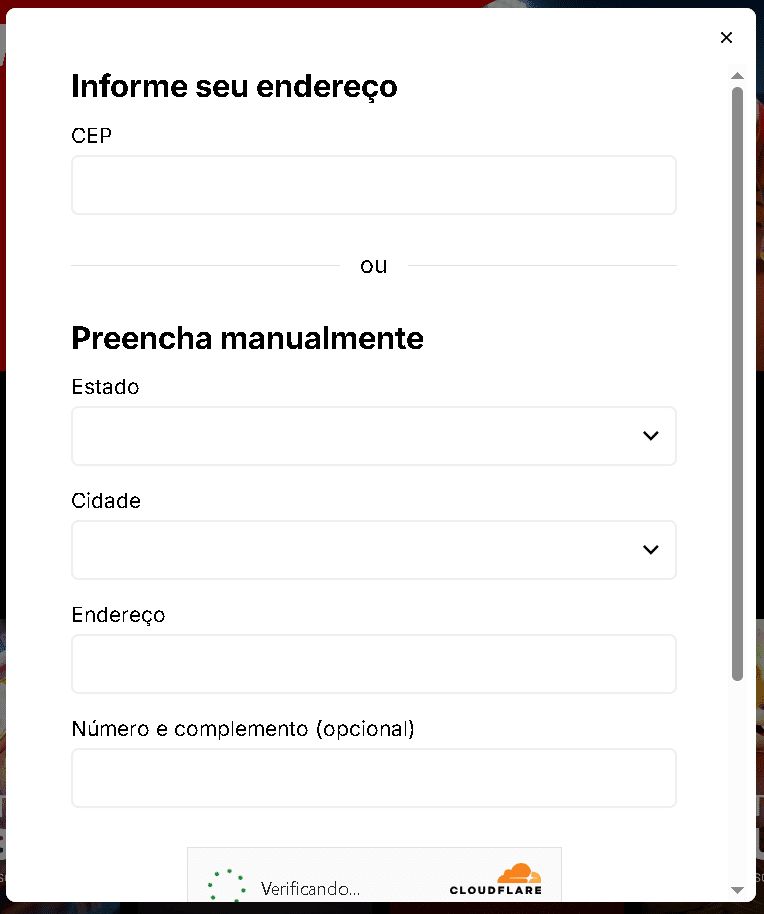
Task: Expand the Estado dropdown
Action: pyautogui.click(x=373, y=436)
